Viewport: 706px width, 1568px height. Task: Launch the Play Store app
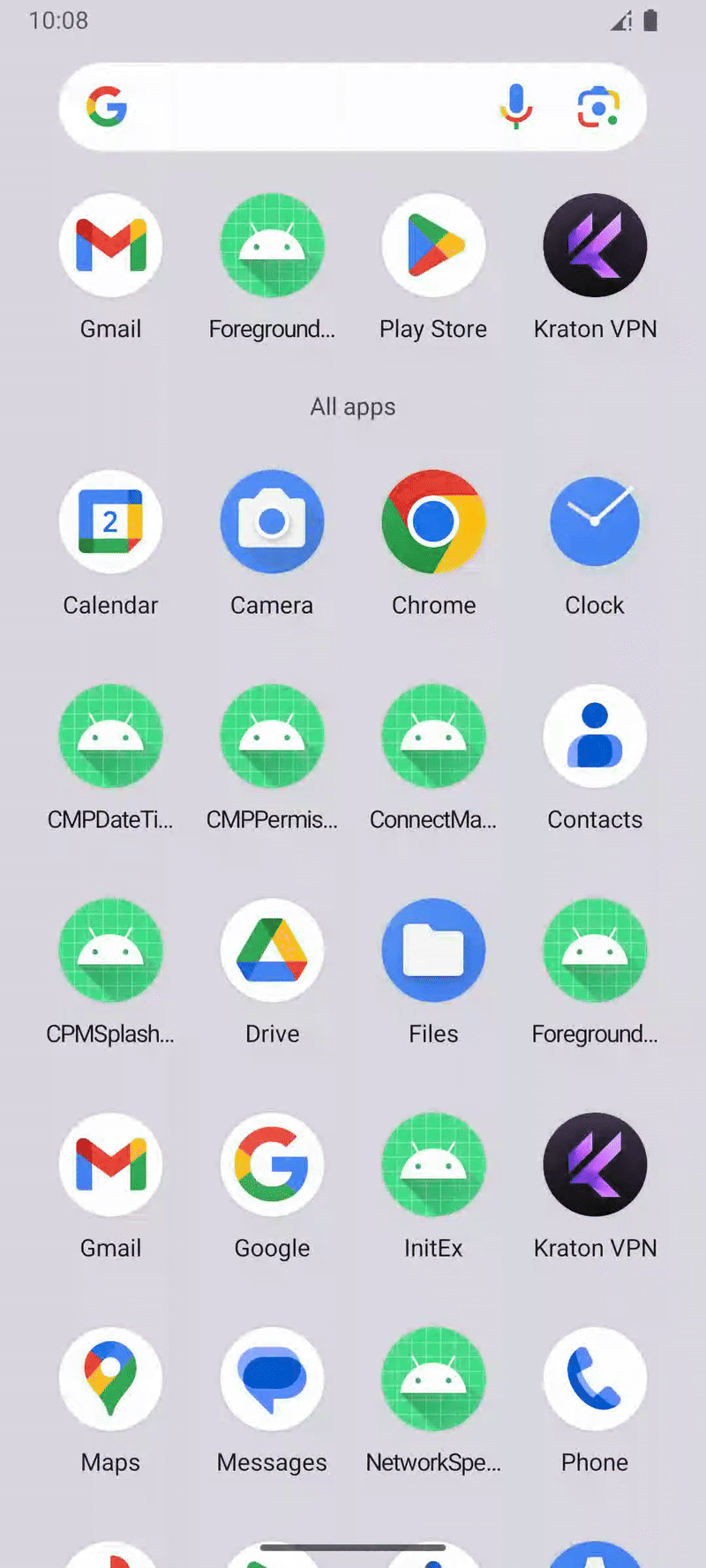(x=433, y=246)
